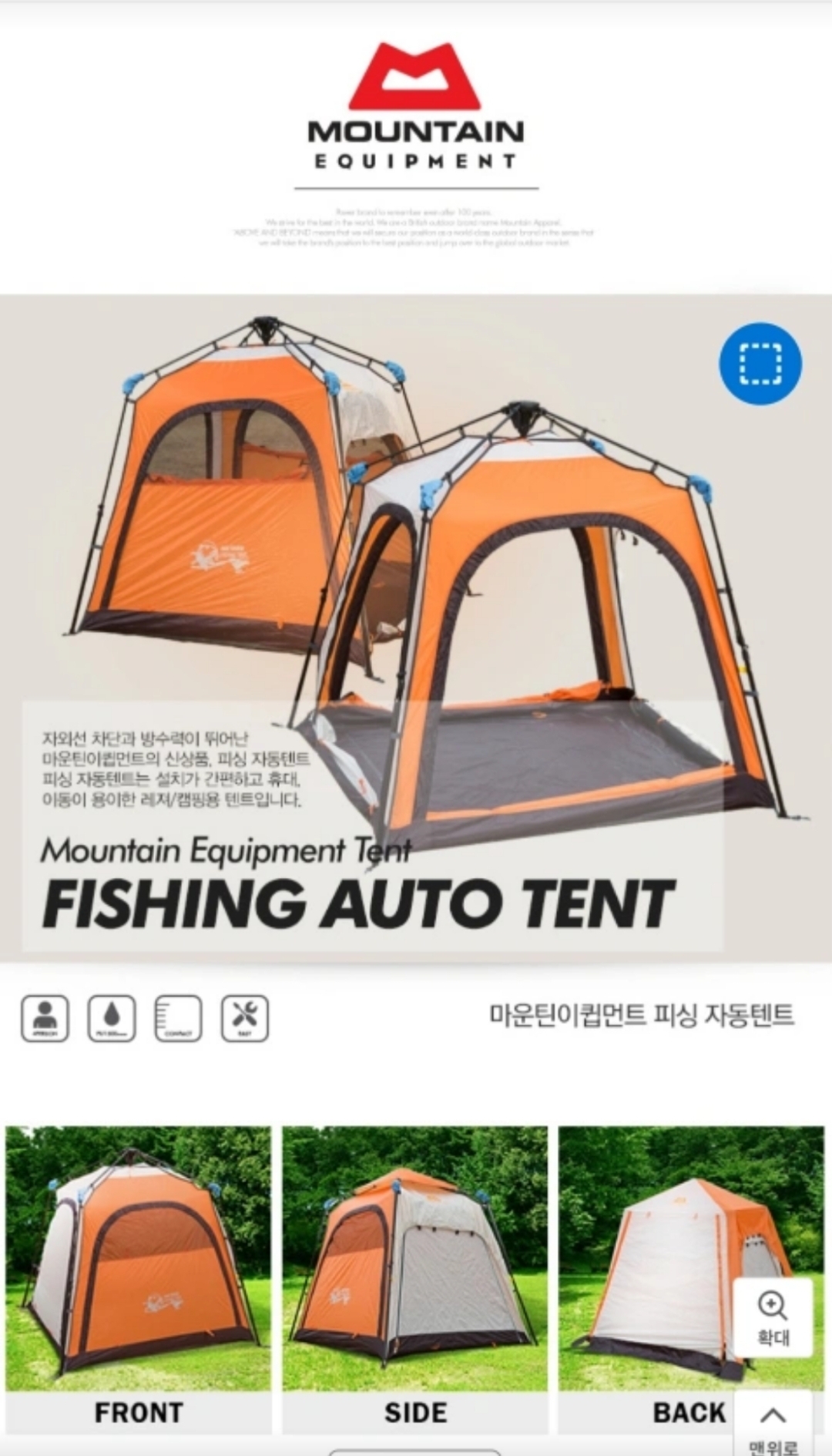The height and width of the screenshot is (1456, 832).
Task: Tap the 맨위로 back-to-top button
Action: click(x=773, y=1426)
